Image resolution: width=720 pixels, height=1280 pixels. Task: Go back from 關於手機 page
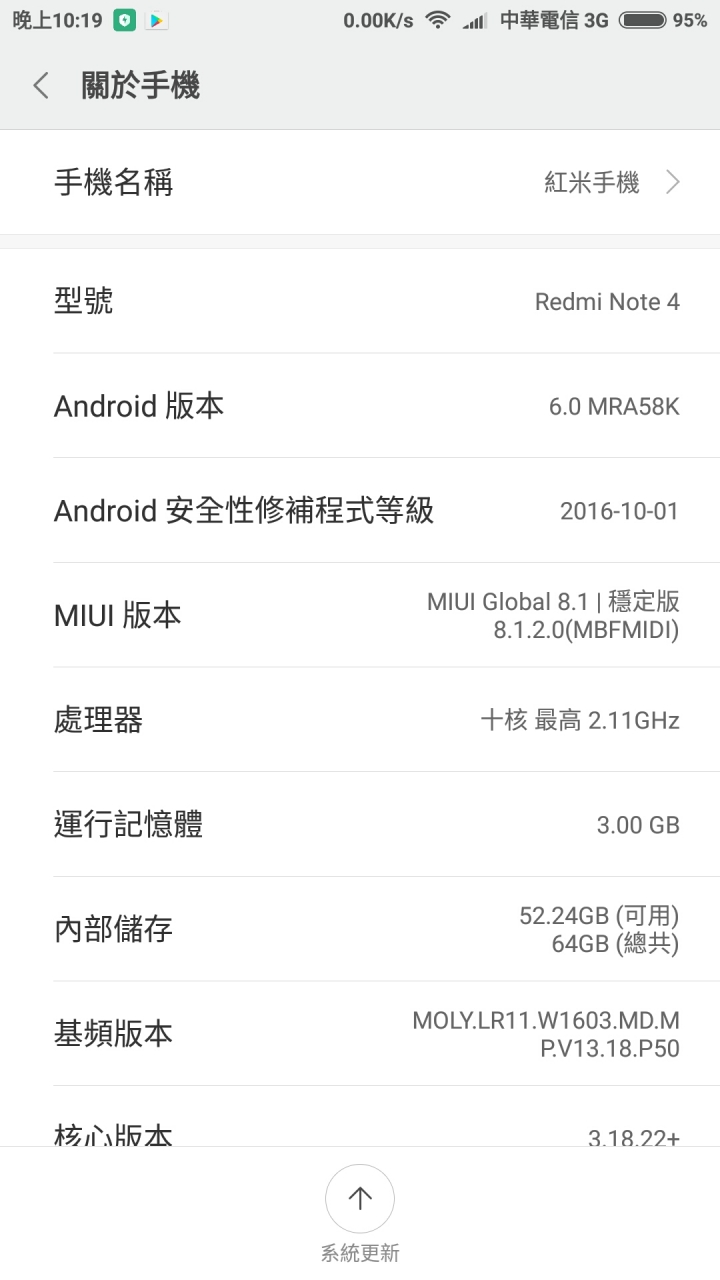pyautogui.click(x=41, y=86)
